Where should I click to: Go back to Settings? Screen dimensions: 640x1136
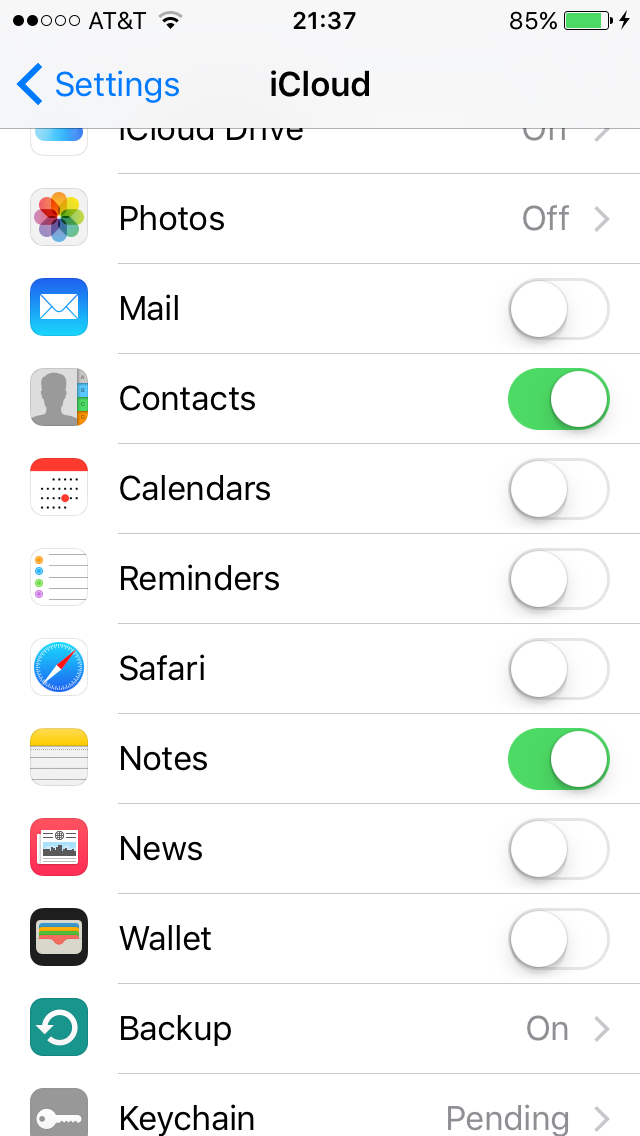(98, 85)
